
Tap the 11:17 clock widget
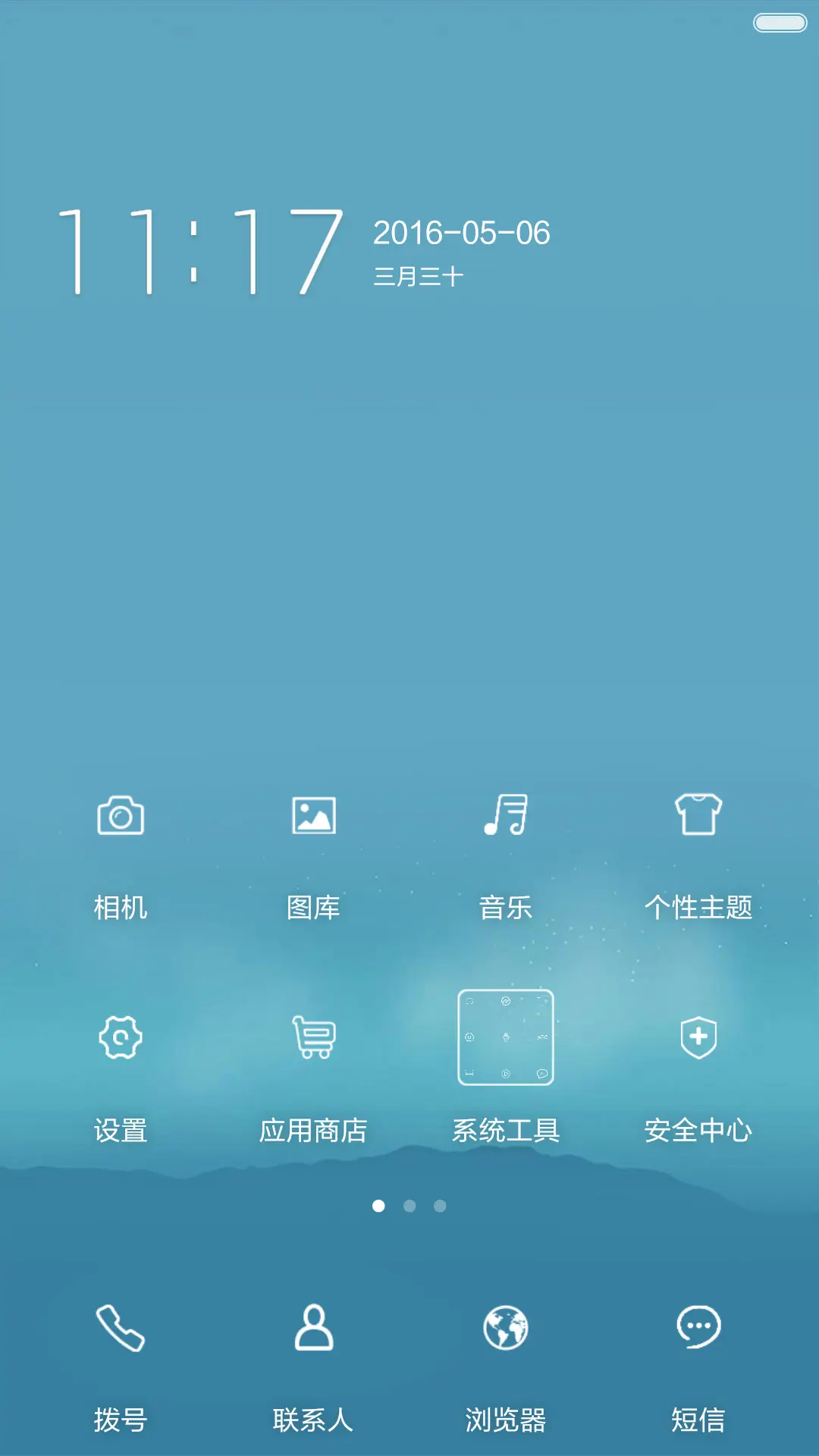(x=201, y=250)
